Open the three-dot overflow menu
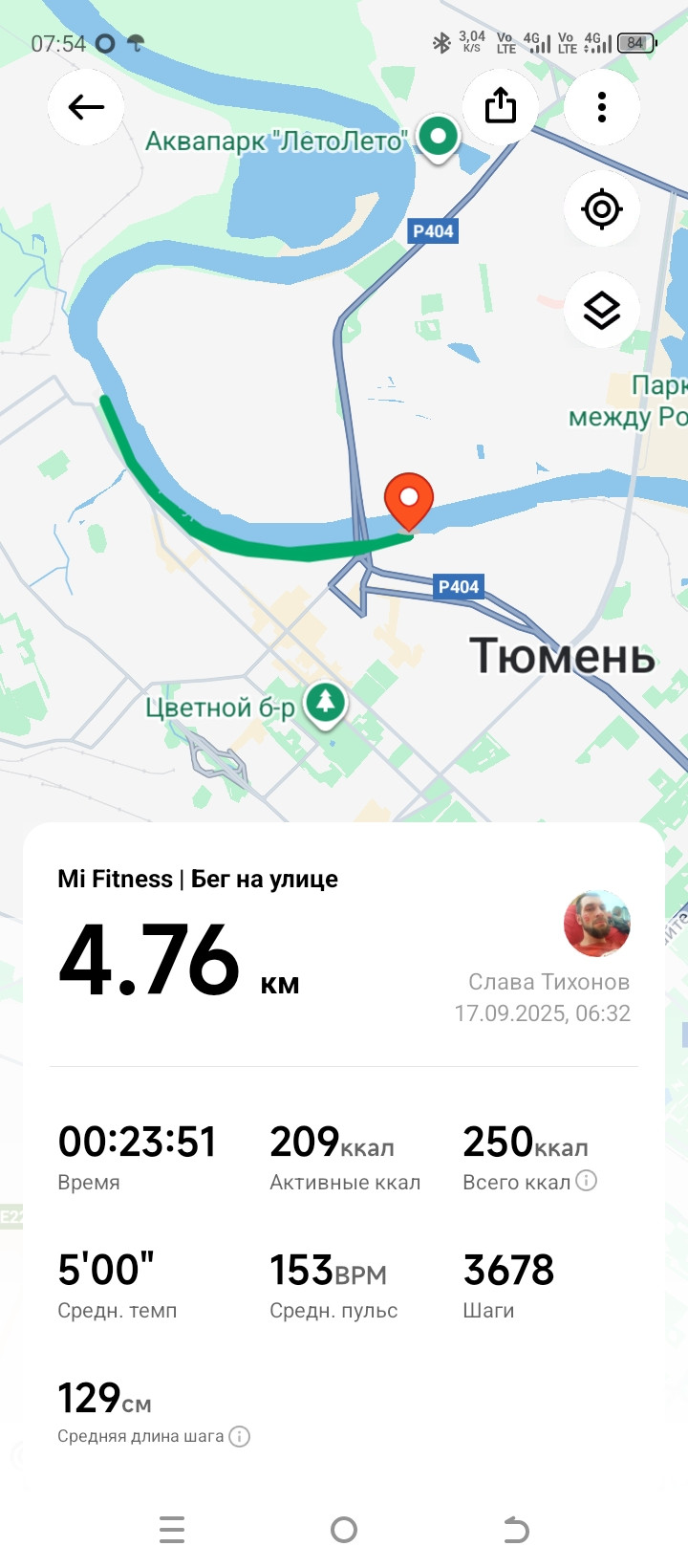Viewport: 688px width, 1568px height. 602,107
